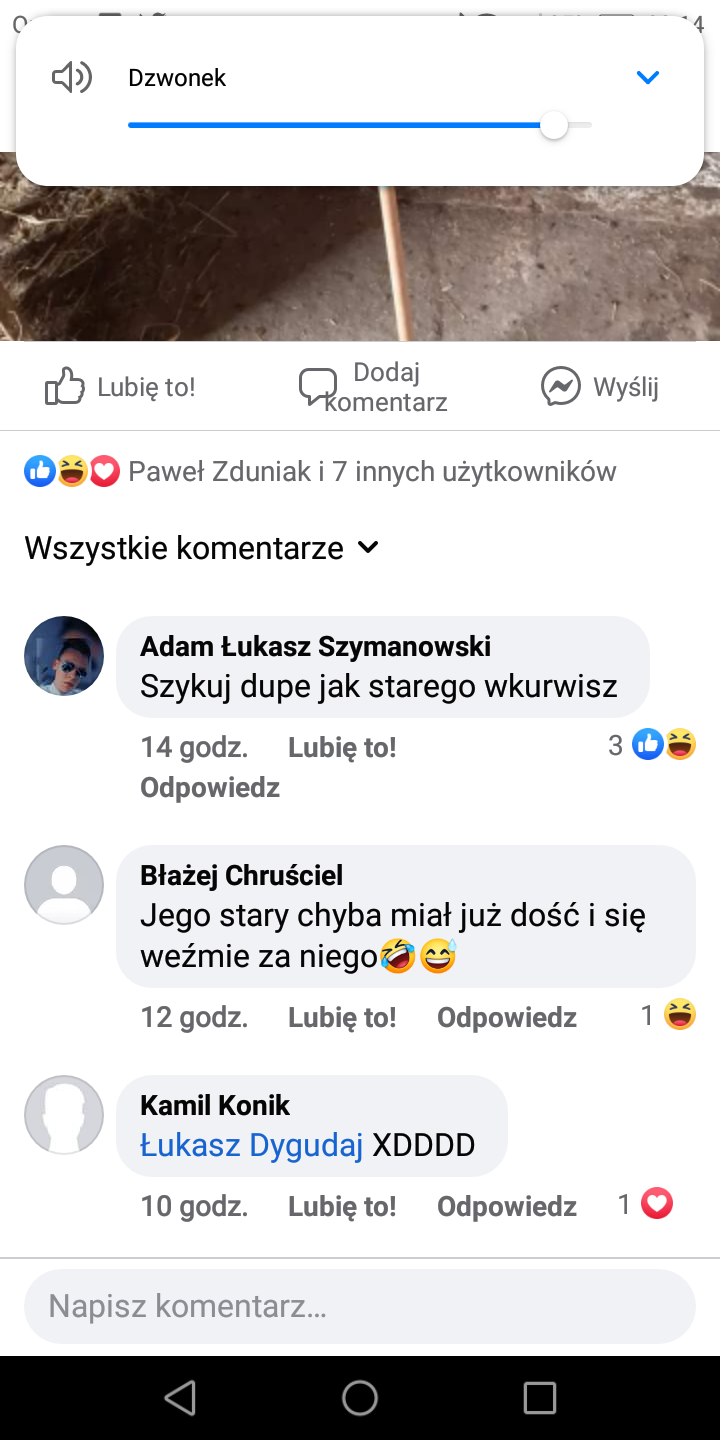Open the tagged Łukasz Dygudaj profile
Screen dimensions: 720x1440
(251, 1145)
